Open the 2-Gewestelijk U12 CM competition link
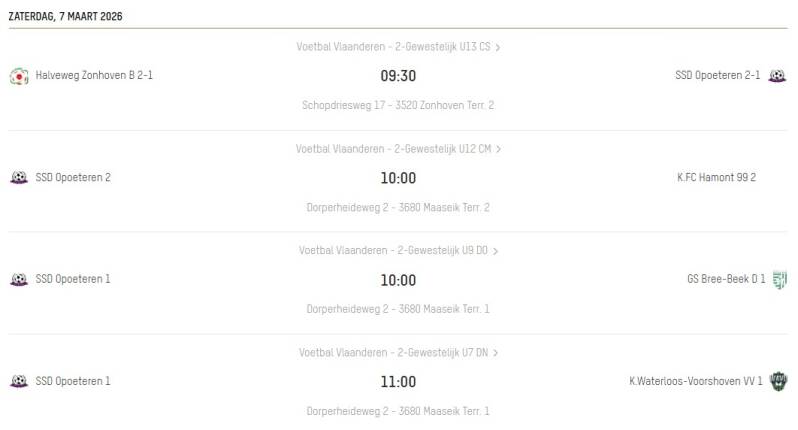Image resolution: width=798 pixels, height=430 pixels. pyautogui.click(x=398, y=149)
